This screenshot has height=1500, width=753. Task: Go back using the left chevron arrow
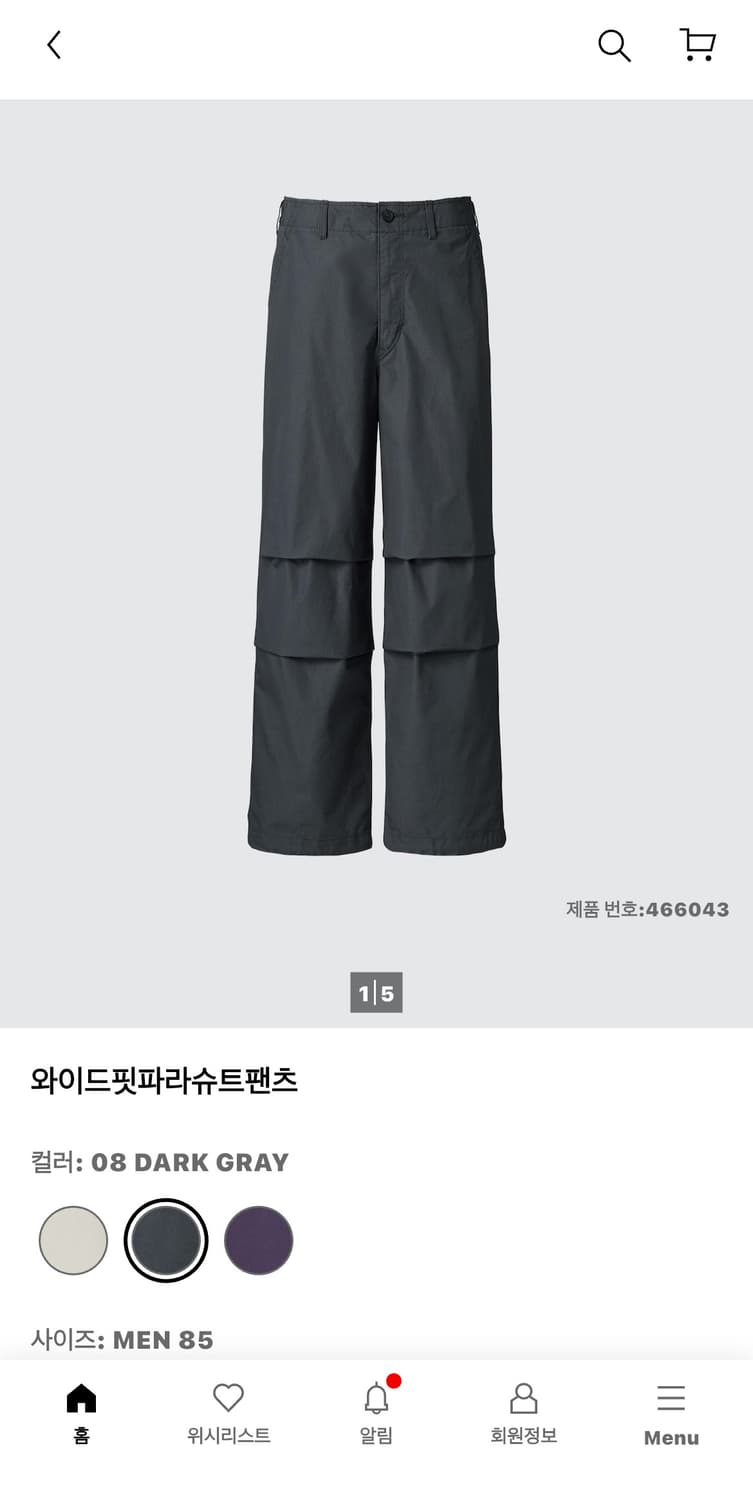click(53, 45)
